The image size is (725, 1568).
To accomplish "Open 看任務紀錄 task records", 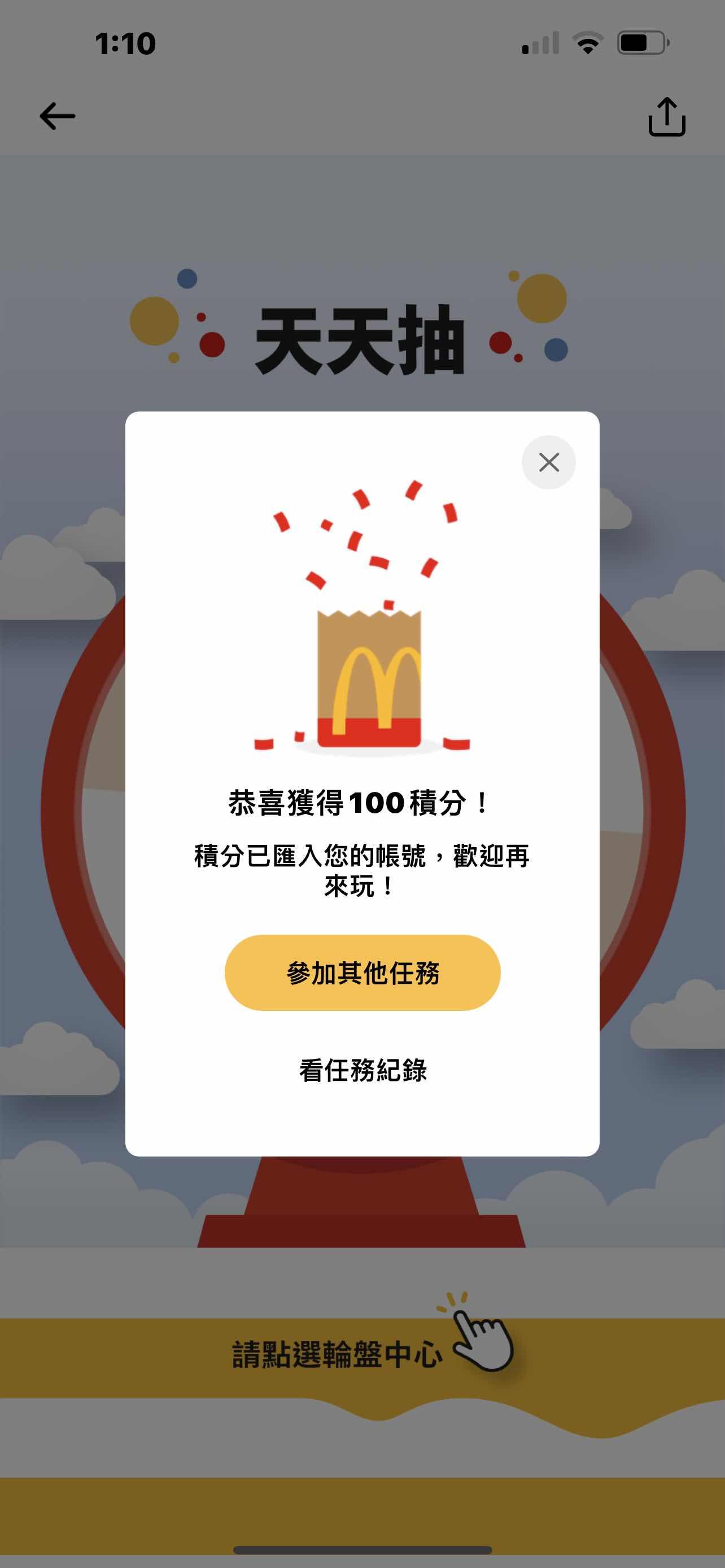I will click(363, 1070).
